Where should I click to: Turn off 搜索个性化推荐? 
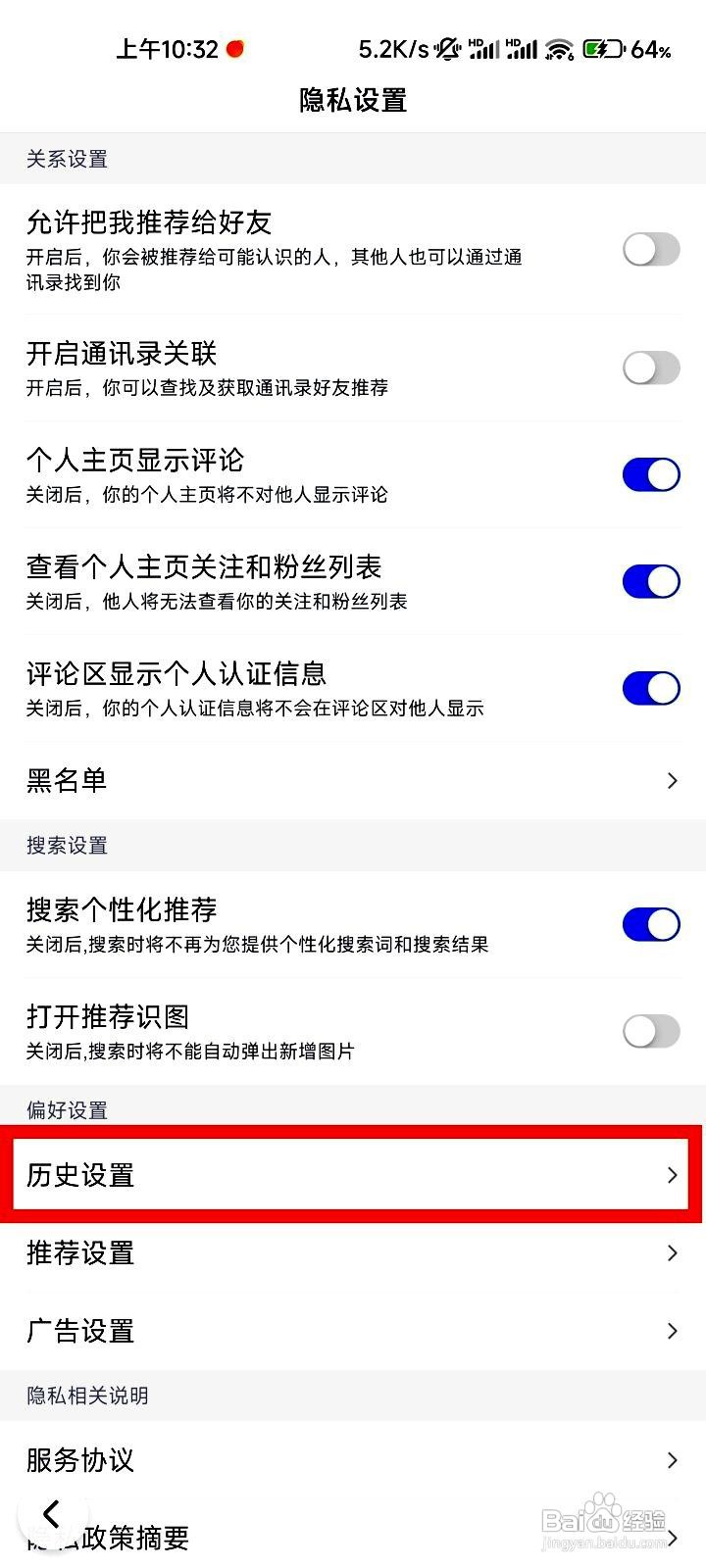click(x=650, y=924)
